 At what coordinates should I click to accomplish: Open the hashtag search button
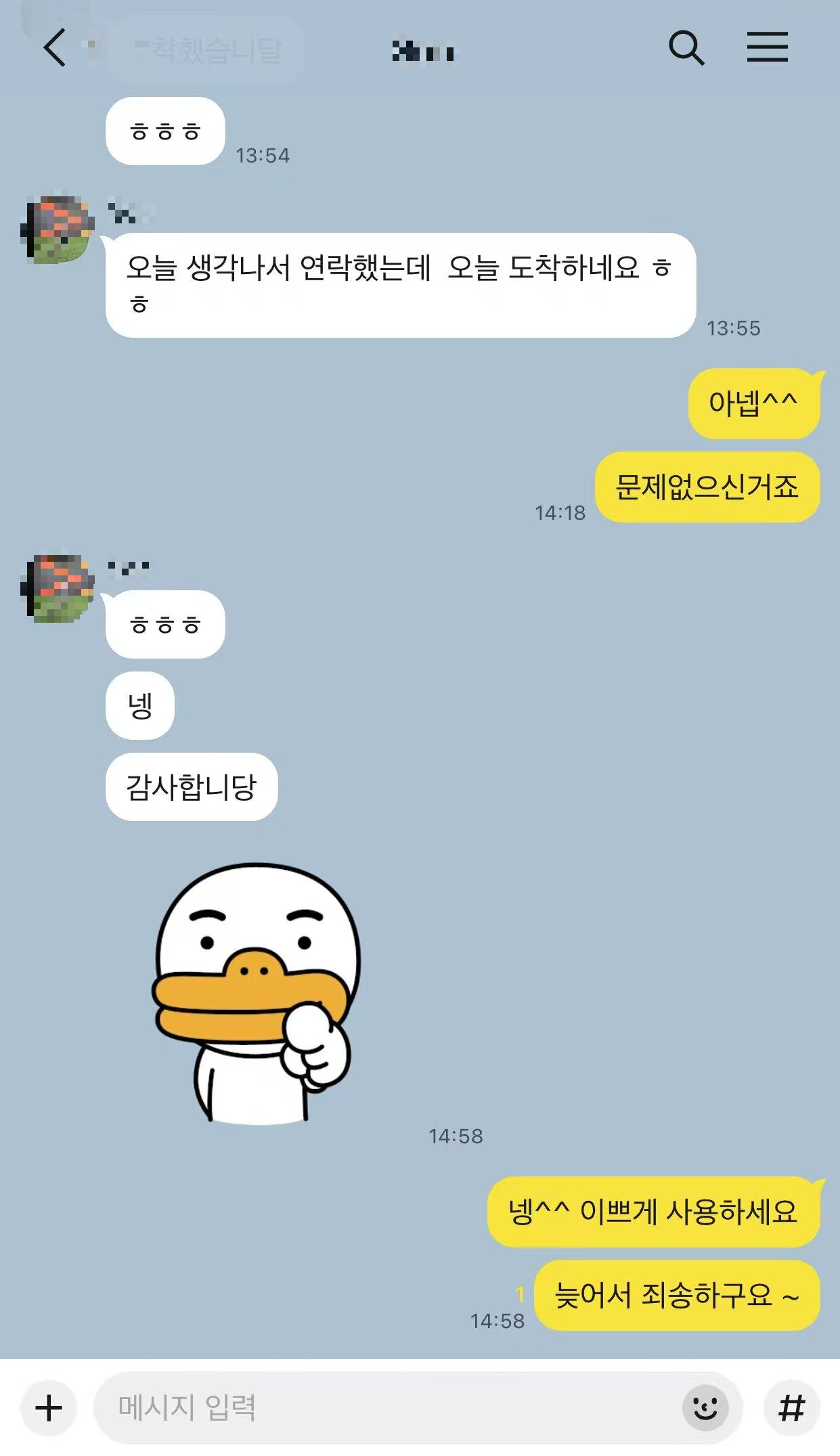pos(791,1408)
